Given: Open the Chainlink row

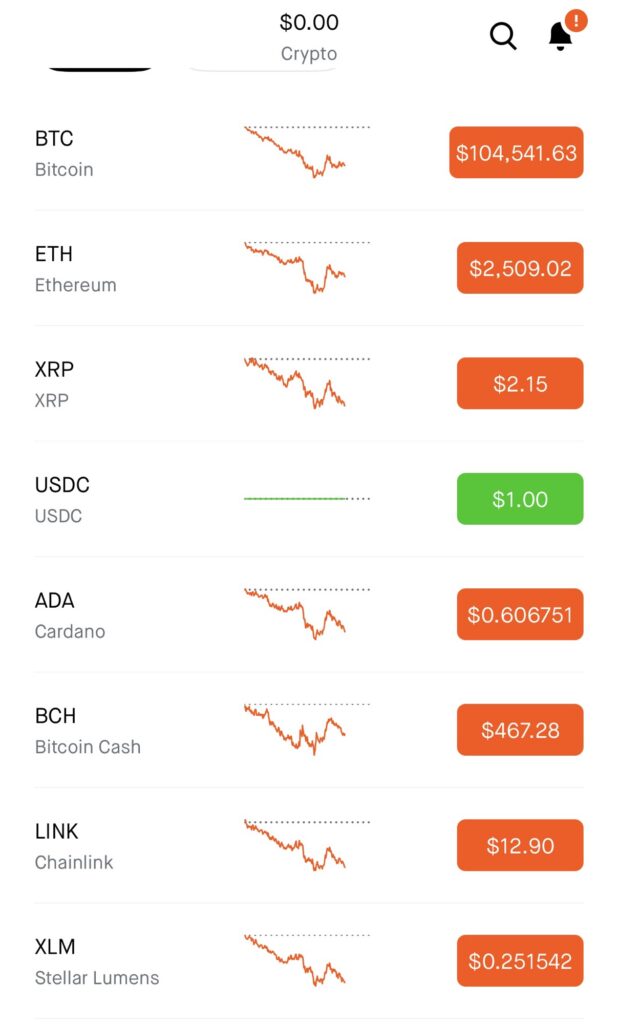Looking at the screenshot, I should pos(309,846).
